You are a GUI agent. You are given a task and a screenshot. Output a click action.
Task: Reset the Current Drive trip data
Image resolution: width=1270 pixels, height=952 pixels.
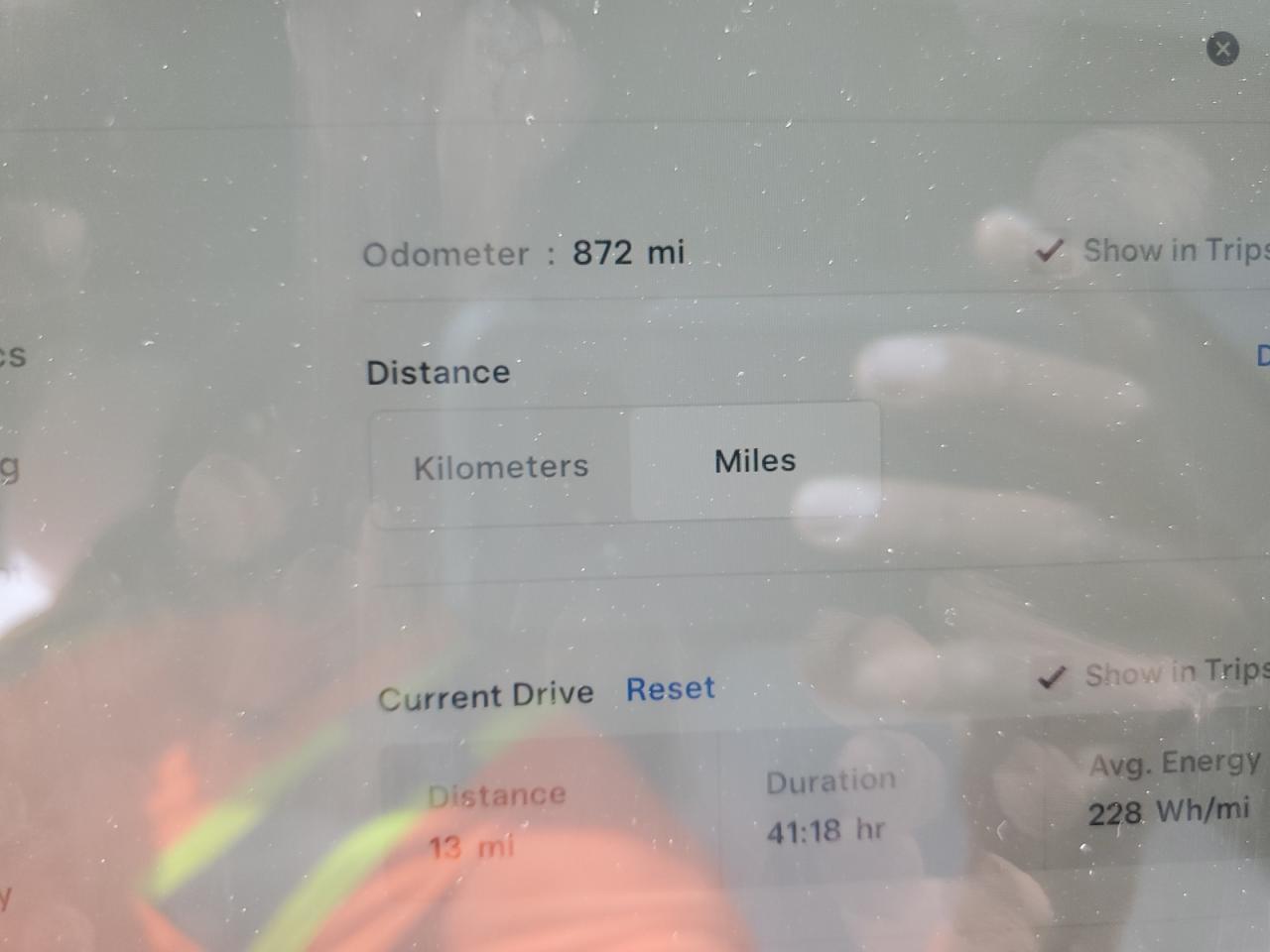click(670, 688)
